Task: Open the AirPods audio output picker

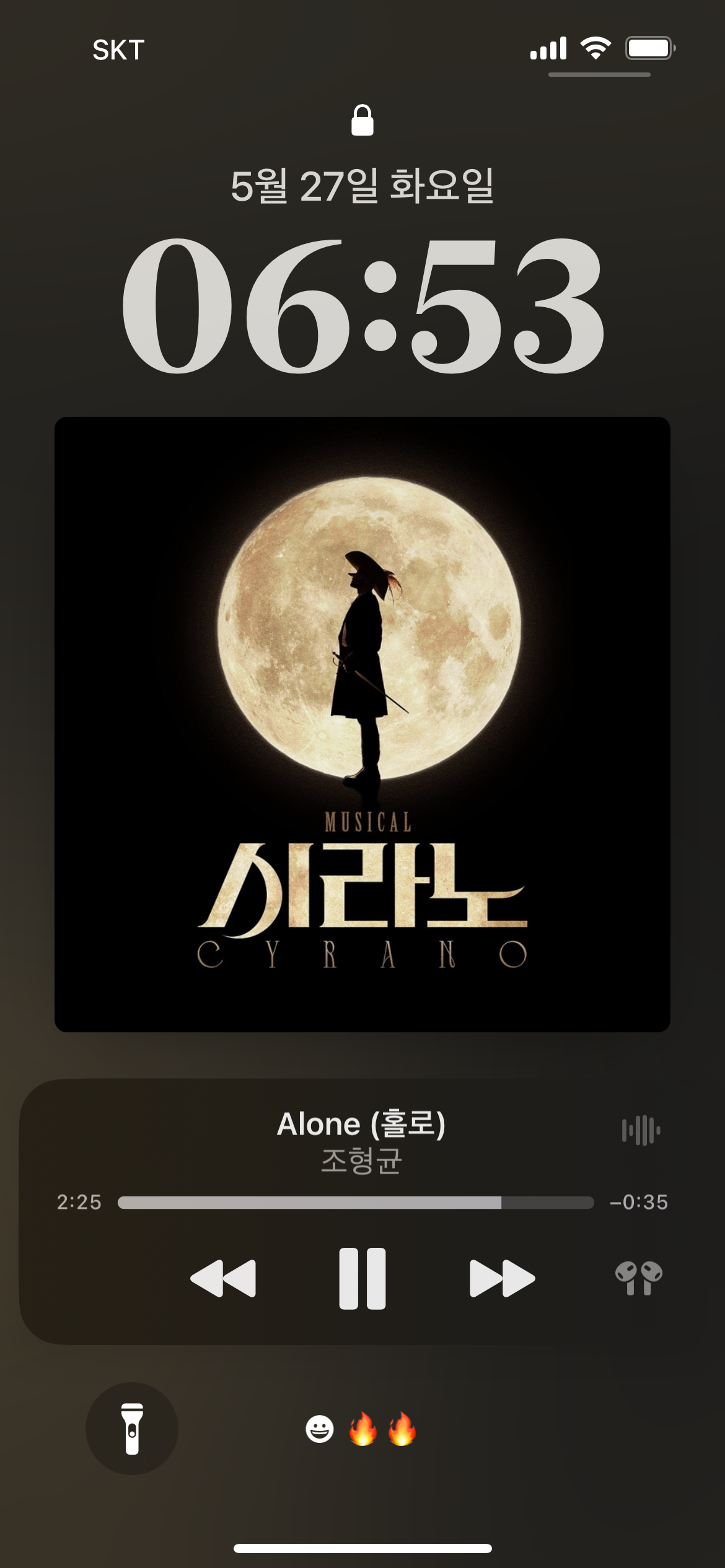Action: click(x=639, y=1278)
